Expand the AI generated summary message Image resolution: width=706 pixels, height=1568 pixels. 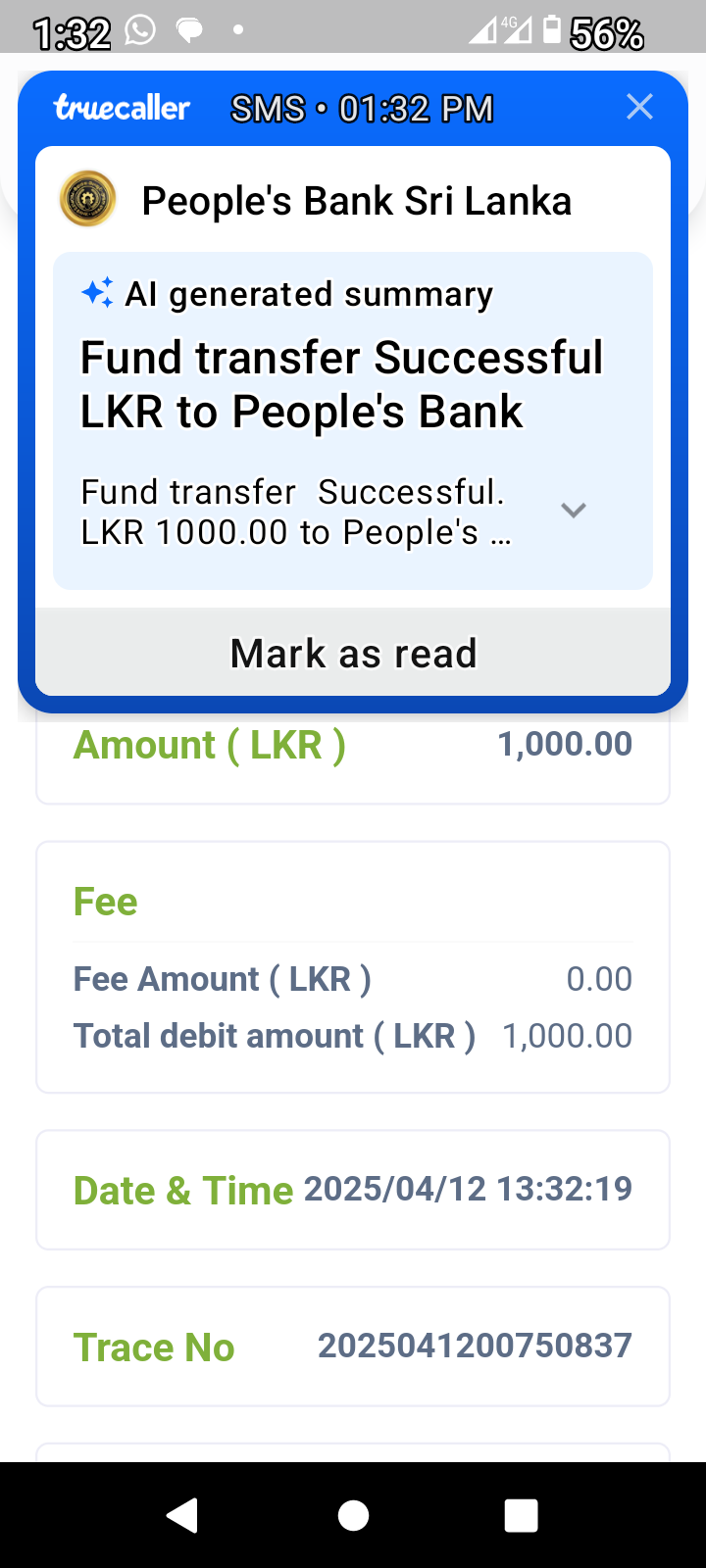(x=573, y=511)
